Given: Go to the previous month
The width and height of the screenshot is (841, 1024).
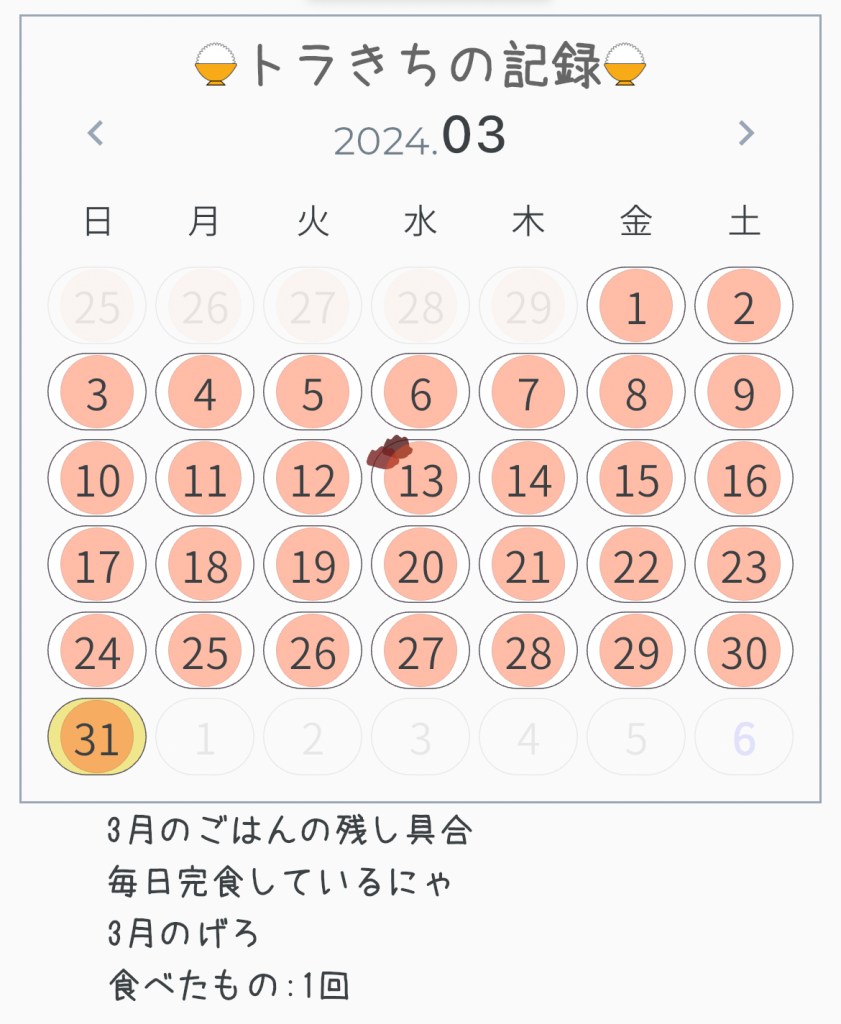Looking at the screenshot, I should pyautogui.click(x=96, y=133).
